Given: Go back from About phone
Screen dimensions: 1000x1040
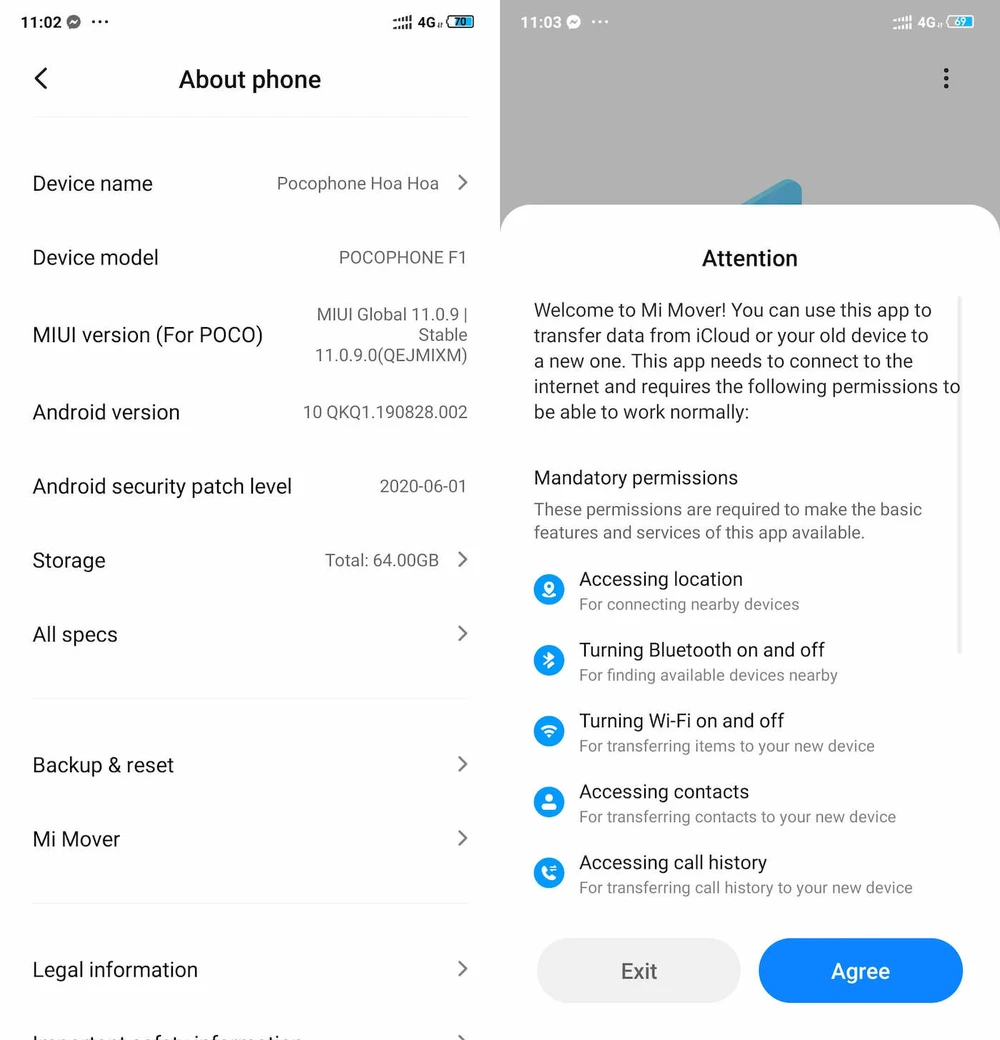Looking at the screenshot, I should (x=41, y=79).
